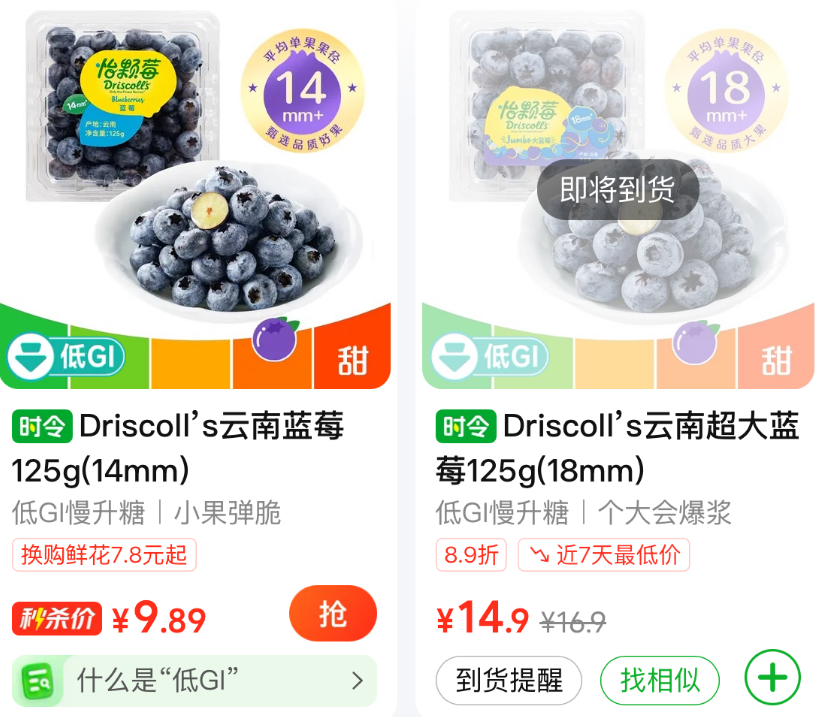Open the 什么是"低GI" explanation
Viewport: 815px width, 717px height.
[x=195, y=681]
